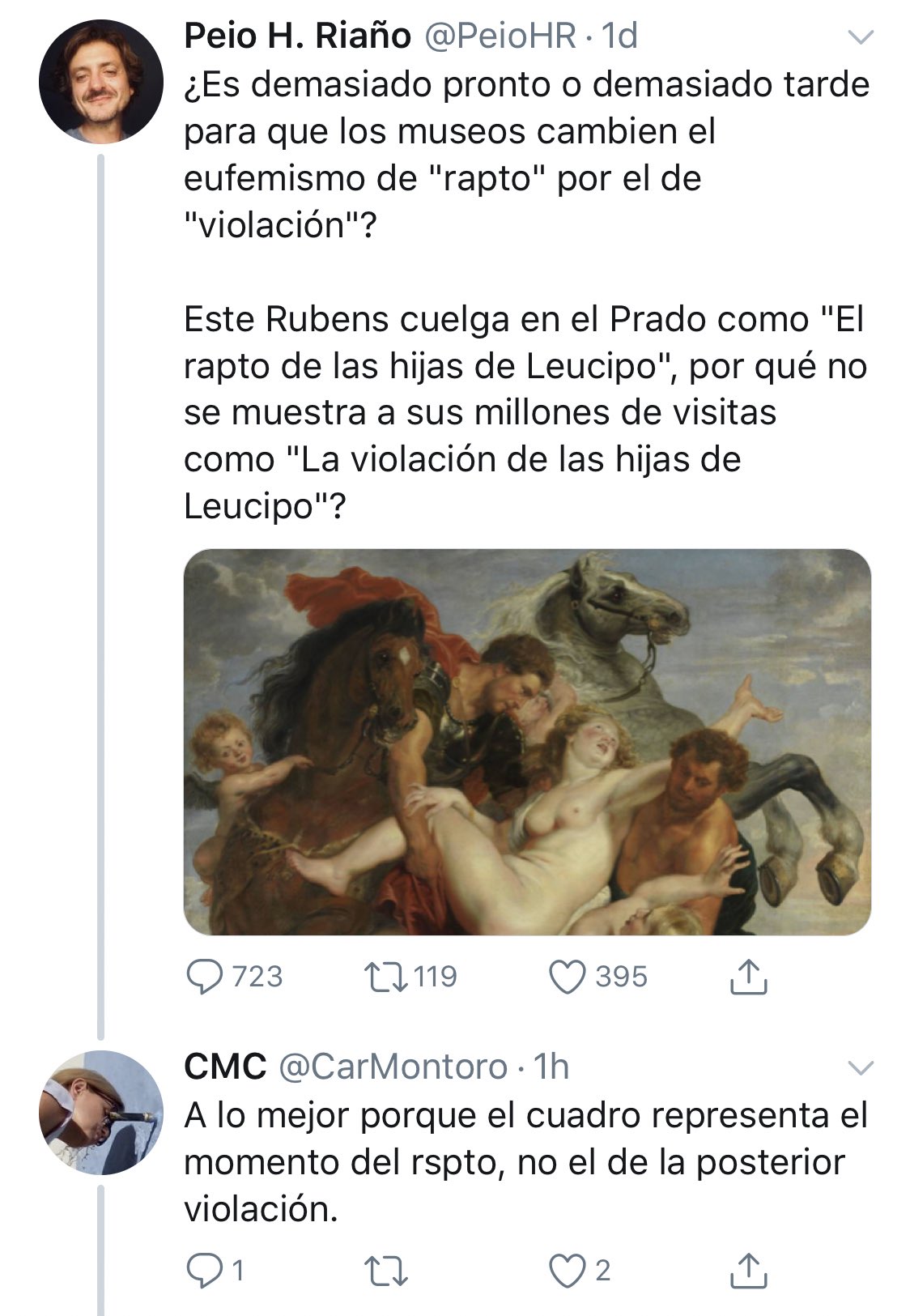Reply to Peio H. Riaño's tweet
Screen dimensions: 910x1316
point(204,977)
